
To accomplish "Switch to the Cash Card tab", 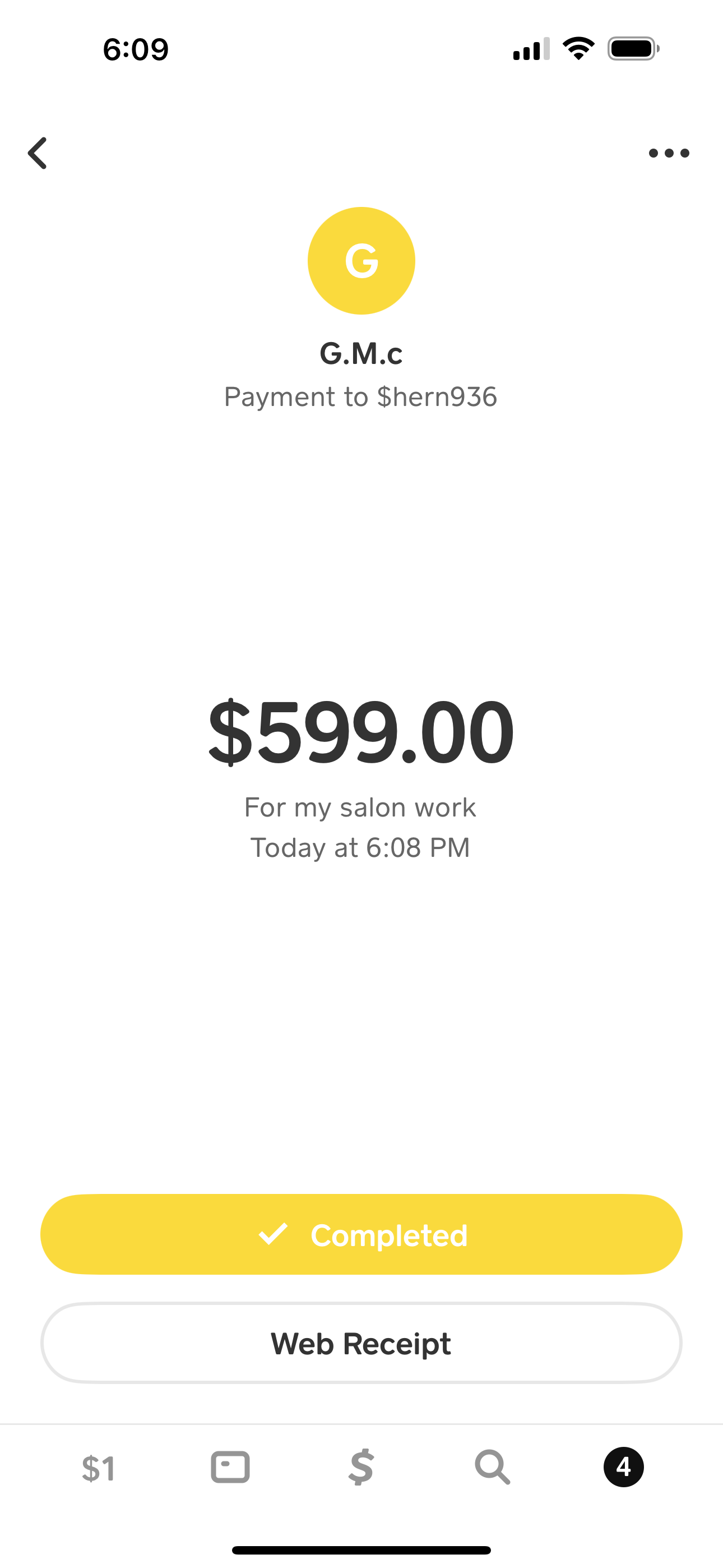I will pyautogui.click(x=230, y=1468).
